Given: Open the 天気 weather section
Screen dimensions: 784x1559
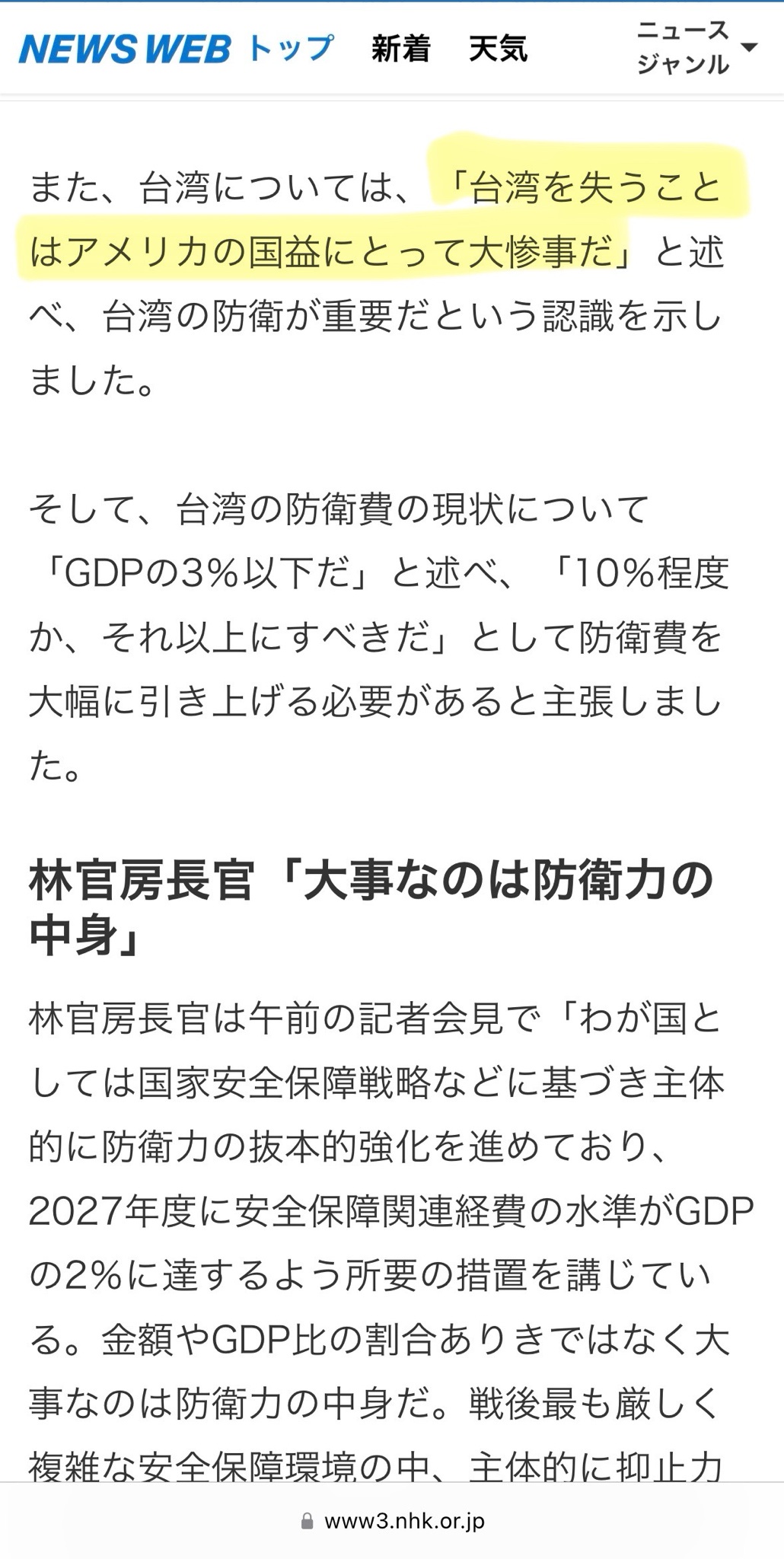Looking at the screenshot, I should (499, 49).
